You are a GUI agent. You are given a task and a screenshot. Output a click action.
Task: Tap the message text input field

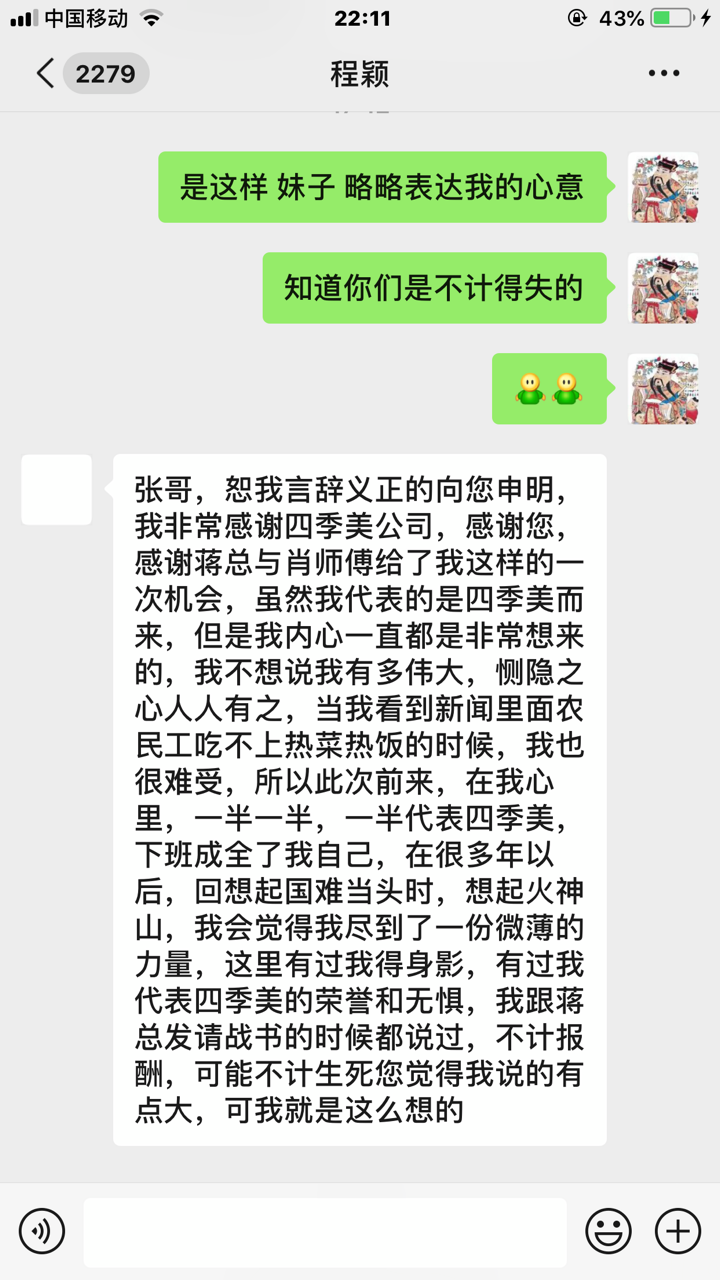(325, 1232)
